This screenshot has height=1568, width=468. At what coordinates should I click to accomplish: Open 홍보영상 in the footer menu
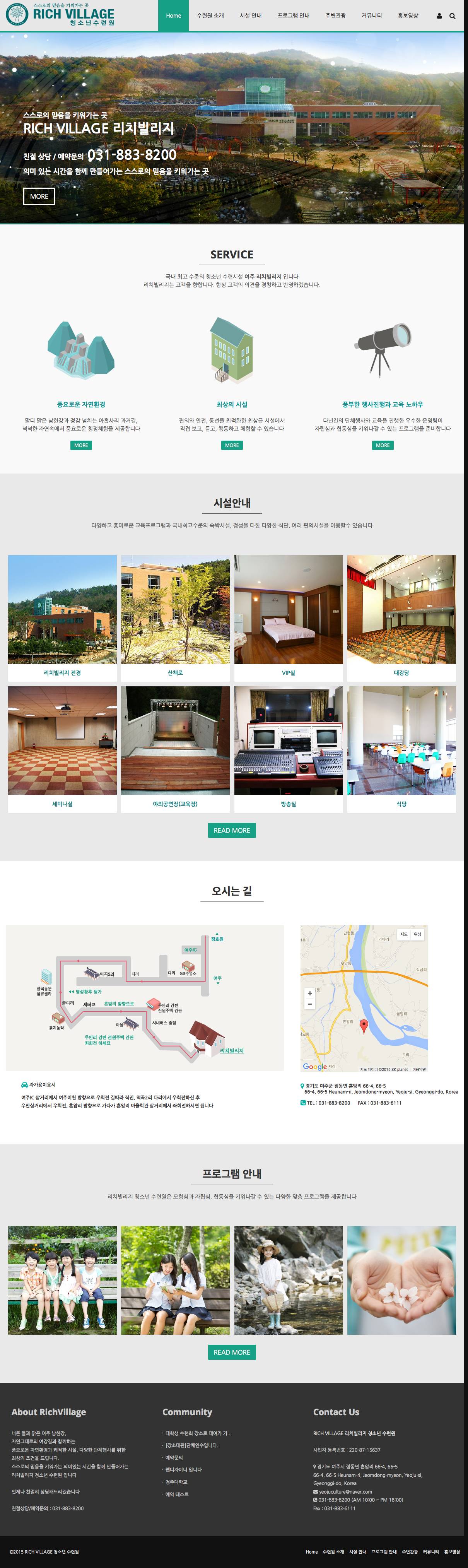point(452,1552)
